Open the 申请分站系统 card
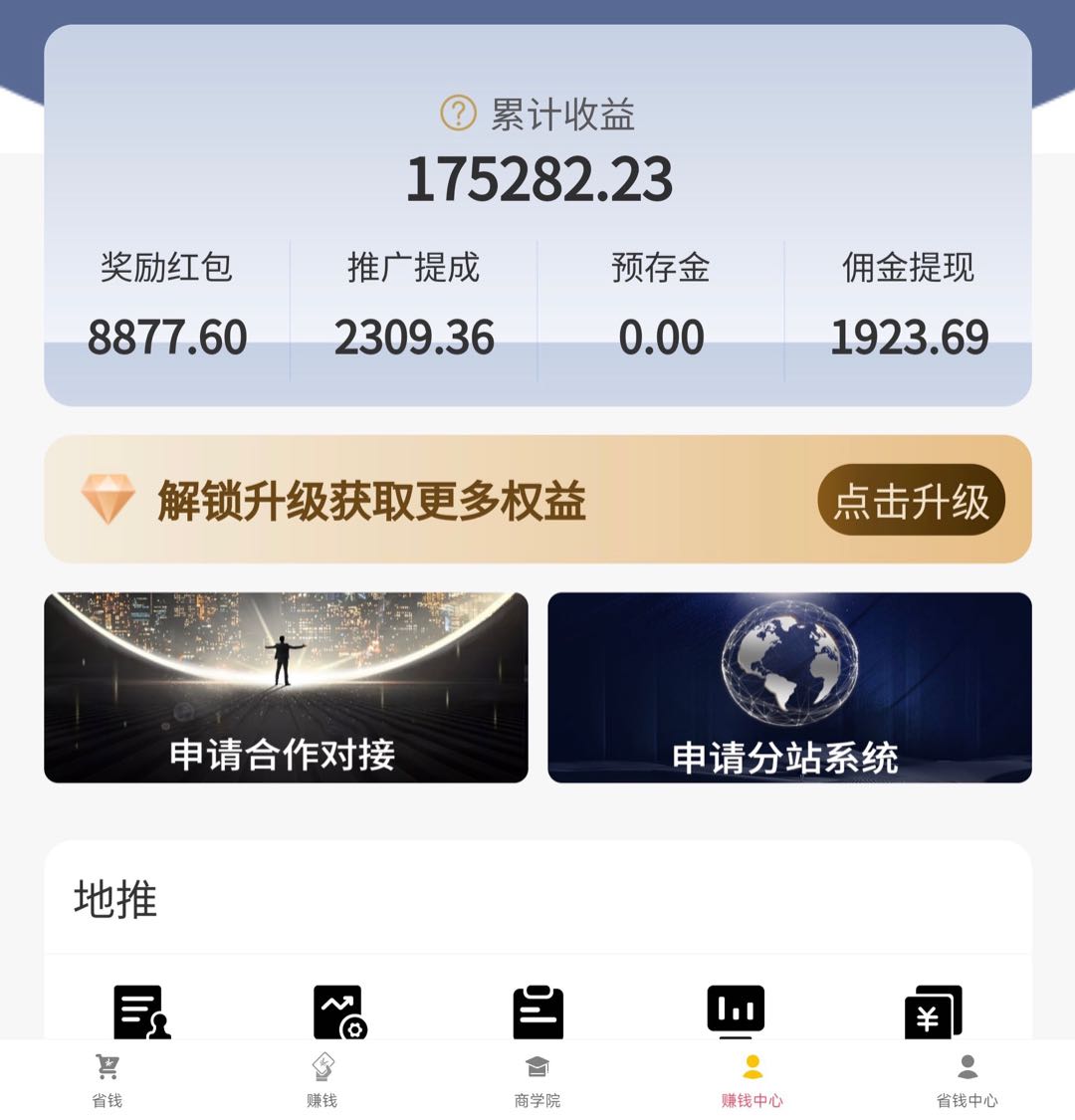Screen dimensions: 1075x1120 pos(789,687)
